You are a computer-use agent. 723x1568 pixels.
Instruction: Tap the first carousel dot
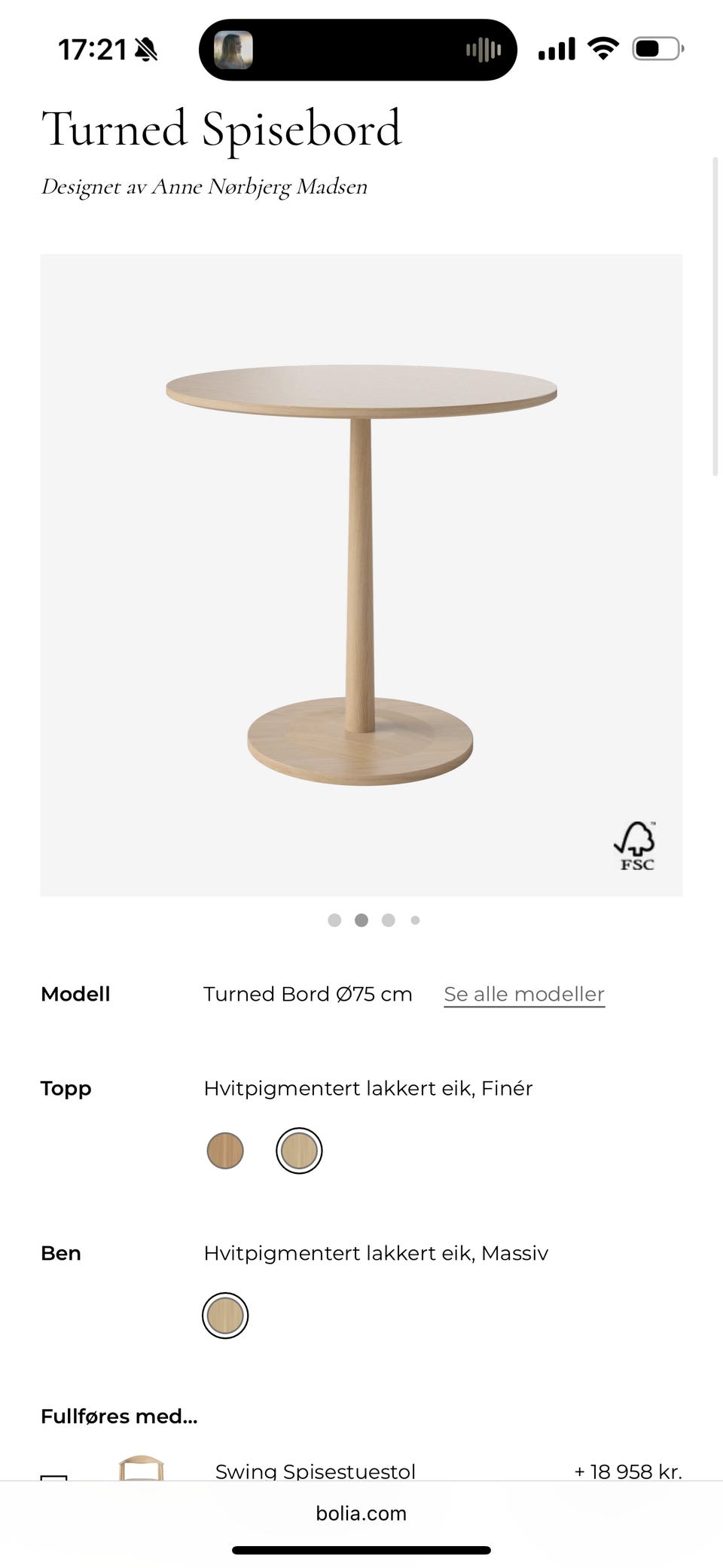click(334, 920)
